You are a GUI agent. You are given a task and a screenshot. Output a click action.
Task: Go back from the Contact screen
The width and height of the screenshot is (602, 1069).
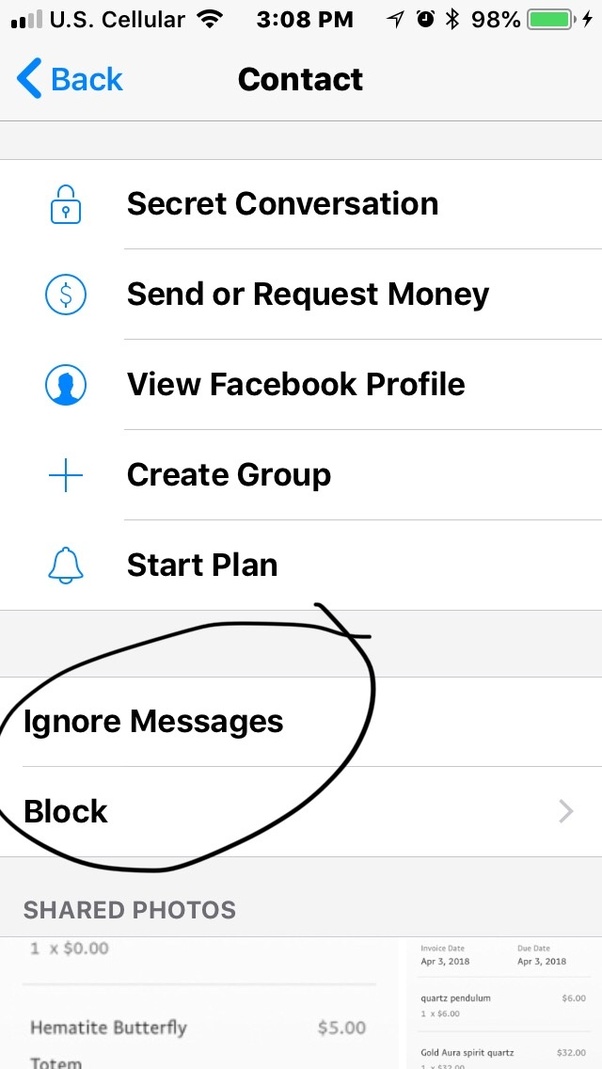tap(70, 79)
